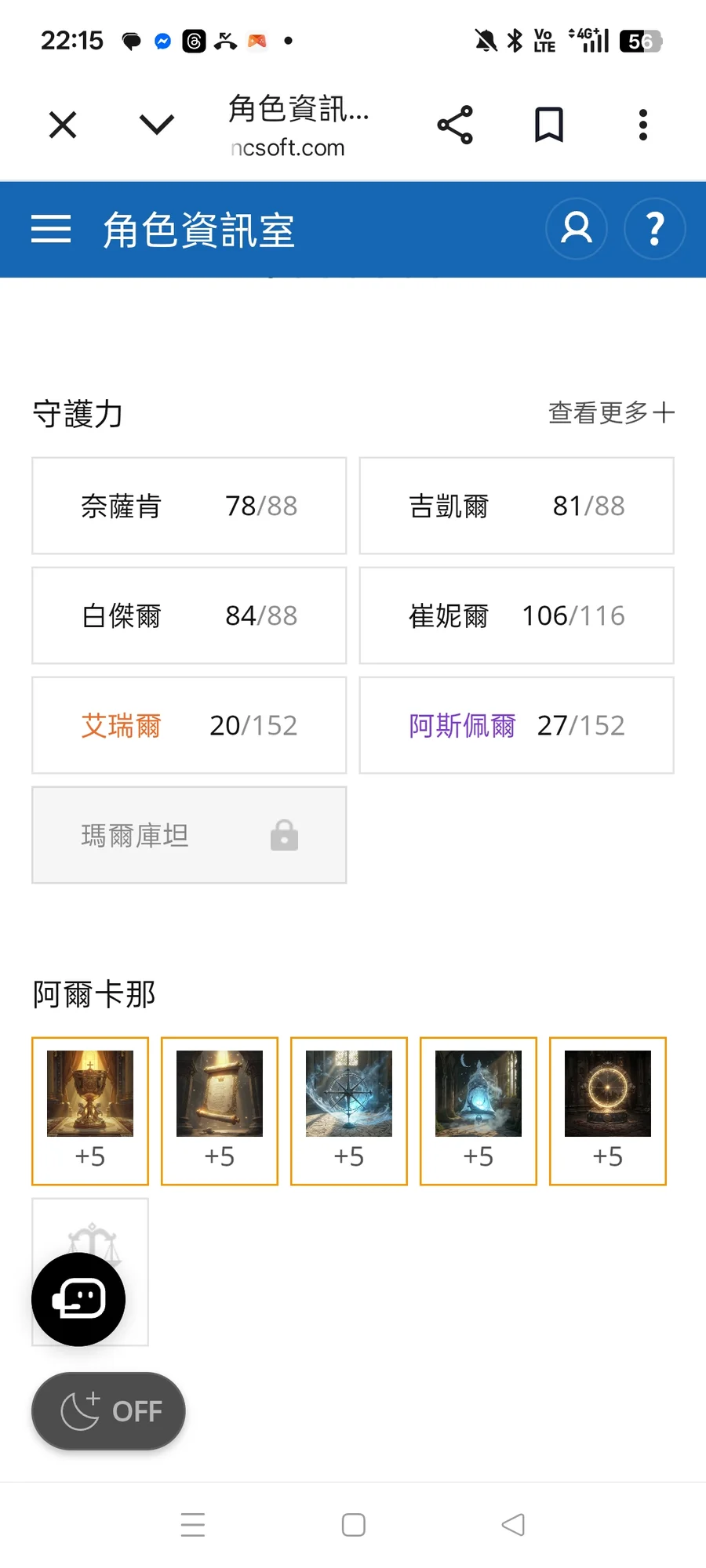706x1568 pixels.
Task: View the 阿斯佩爾 guardian card
Action: pos(516,725)
